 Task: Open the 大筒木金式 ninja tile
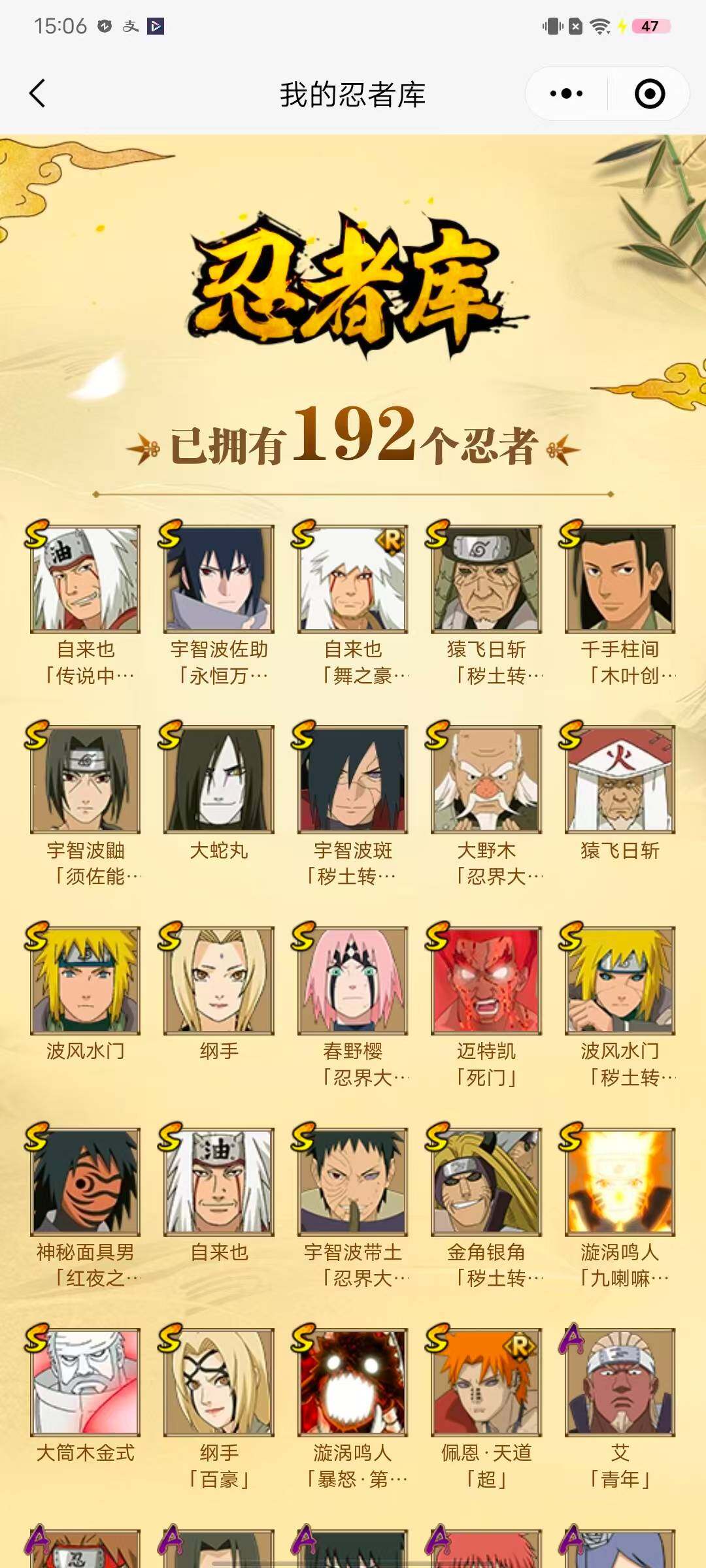pos(86,1382)
